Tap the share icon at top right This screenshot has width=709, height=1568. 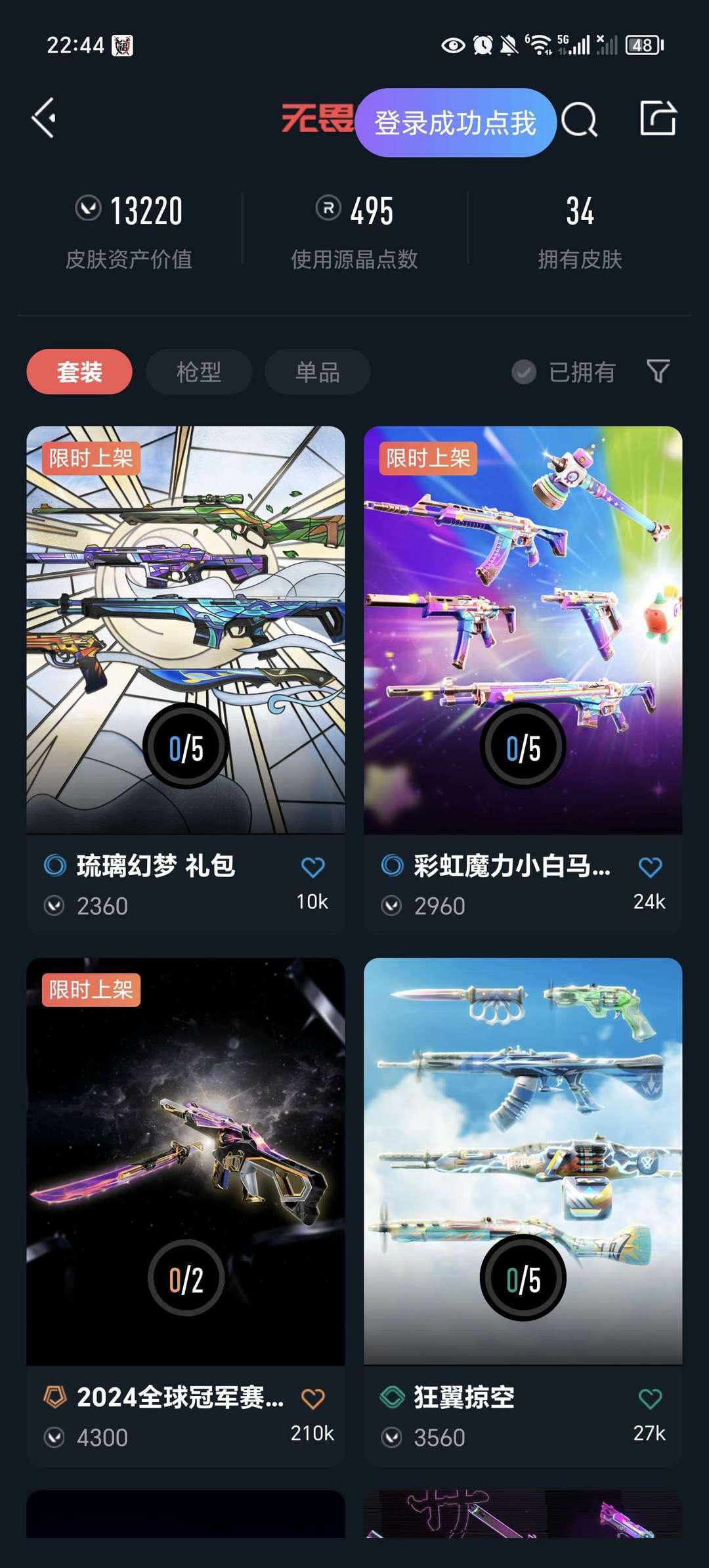pos(656,120)
